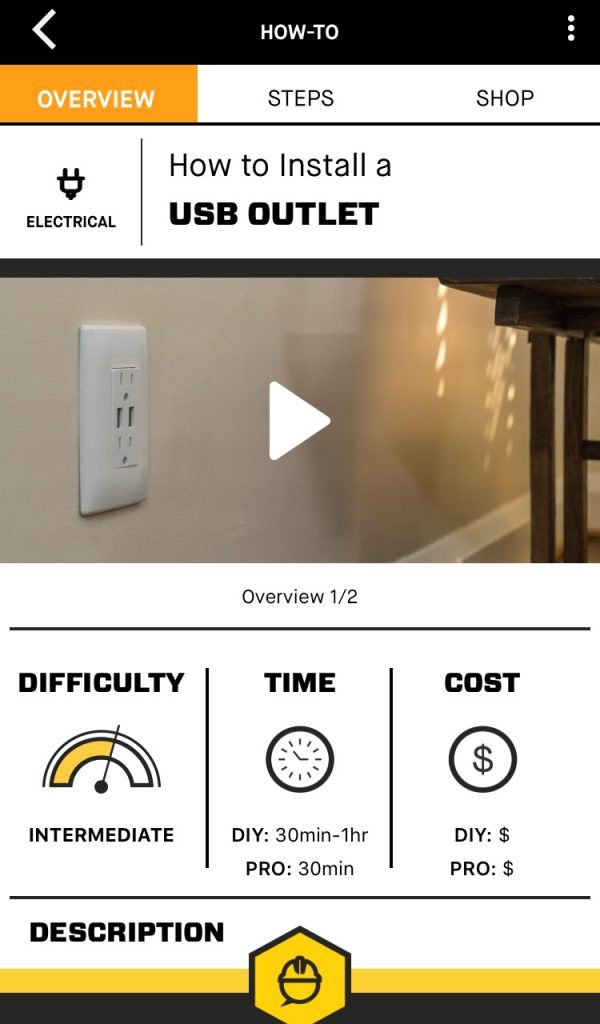Switch to the Shop tab
The image size is (600, 1024).
tap(505, 98)
